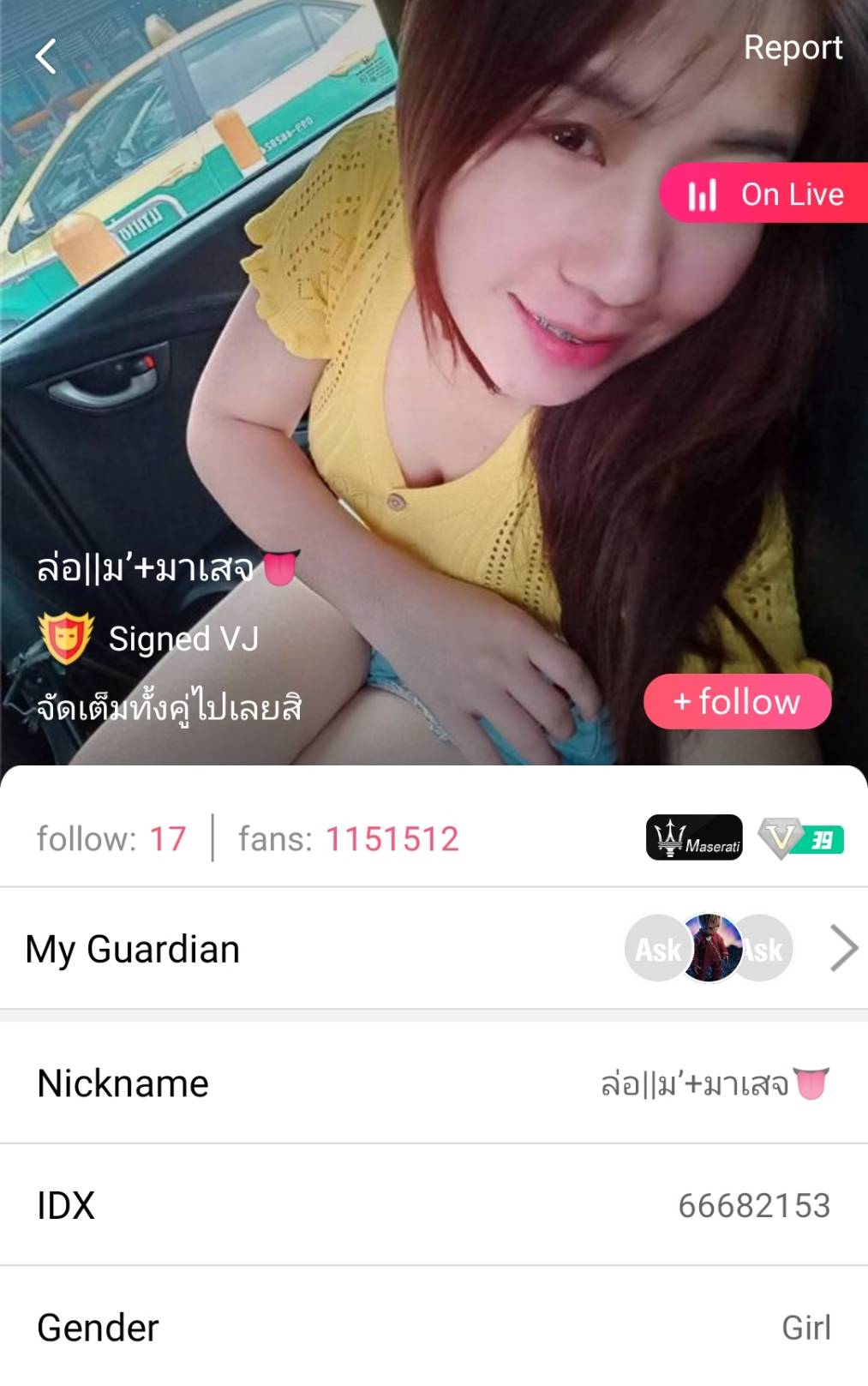Go back using the top-left arrow
The image size is (868, 1386).
46,57
